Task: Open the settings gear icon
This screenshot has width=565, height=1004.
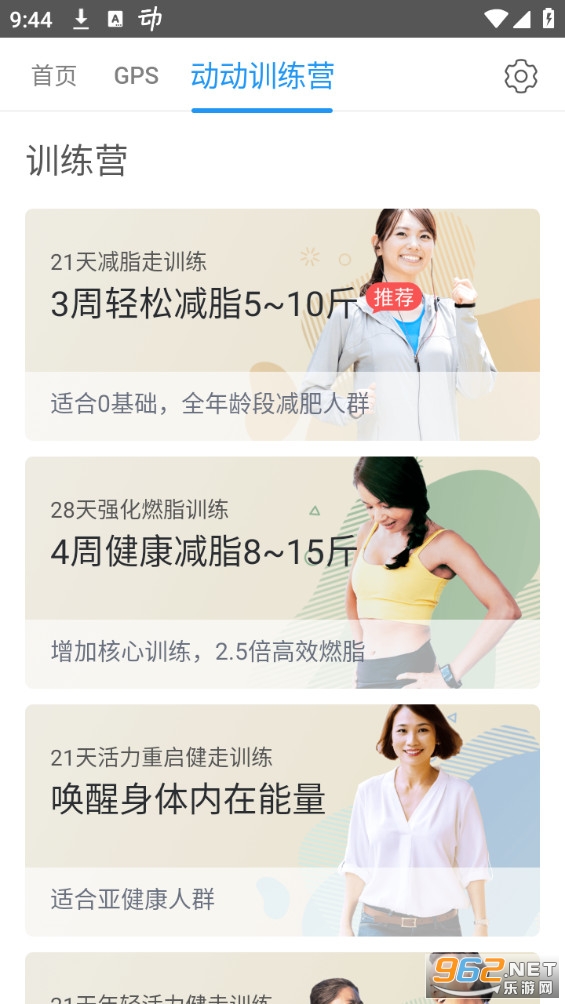Action: (521, 76)
